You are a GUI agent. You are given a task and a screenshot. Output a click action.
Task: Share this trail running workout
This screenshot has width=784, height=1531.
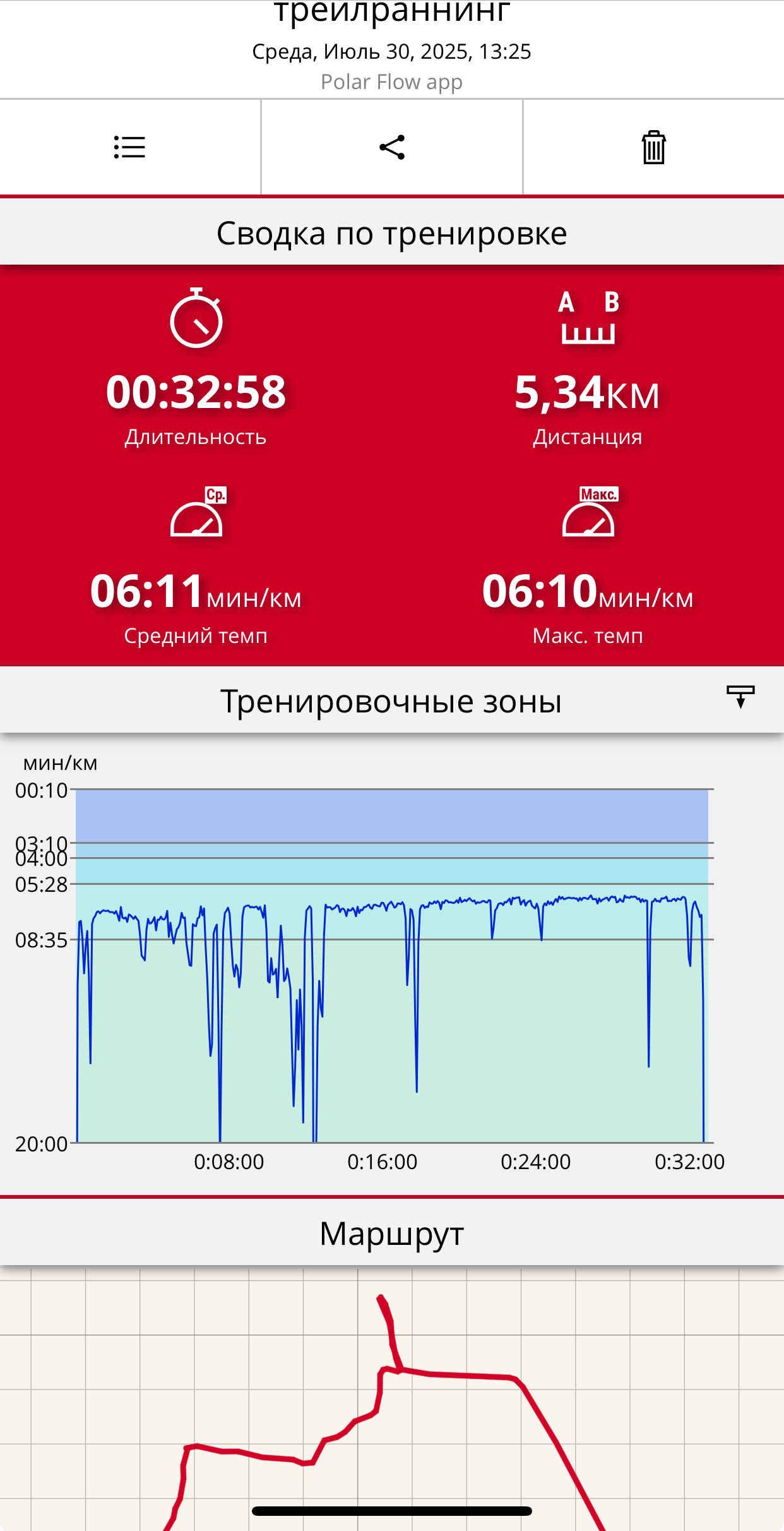pyautogui.click(x=391, y=147)
